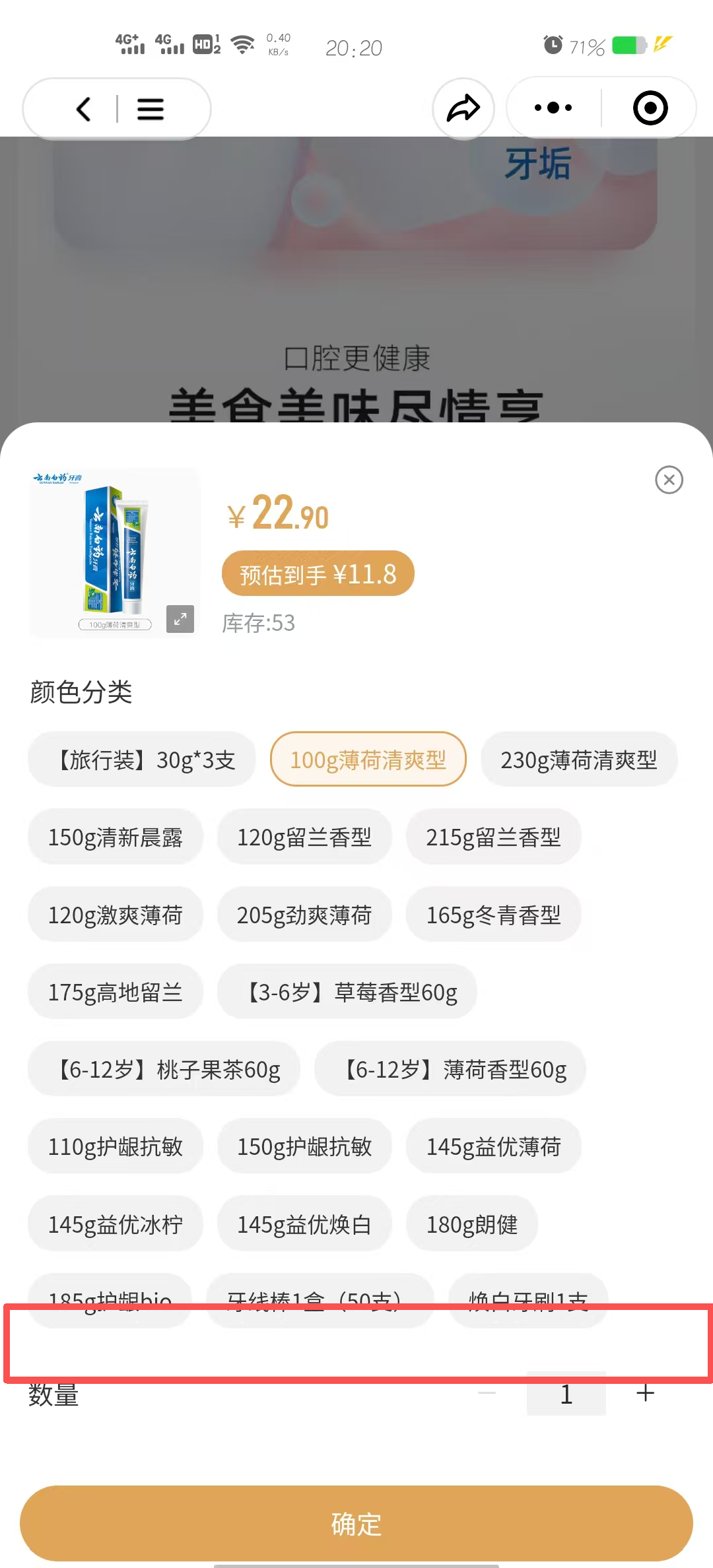Select 180g朗健 option
Image resolution: width=713 pixels, height=1568 pixels.
coord(471,1225)
